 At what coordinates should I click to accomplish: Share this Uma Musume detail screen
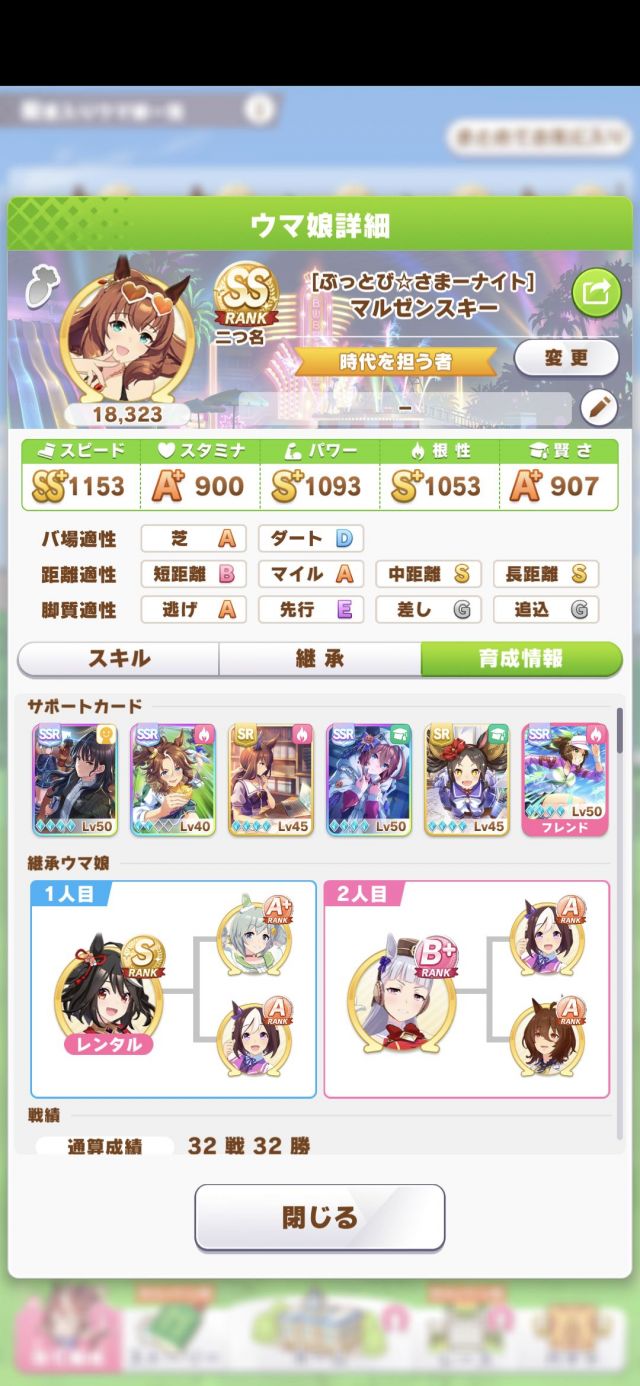pos(596,293)
